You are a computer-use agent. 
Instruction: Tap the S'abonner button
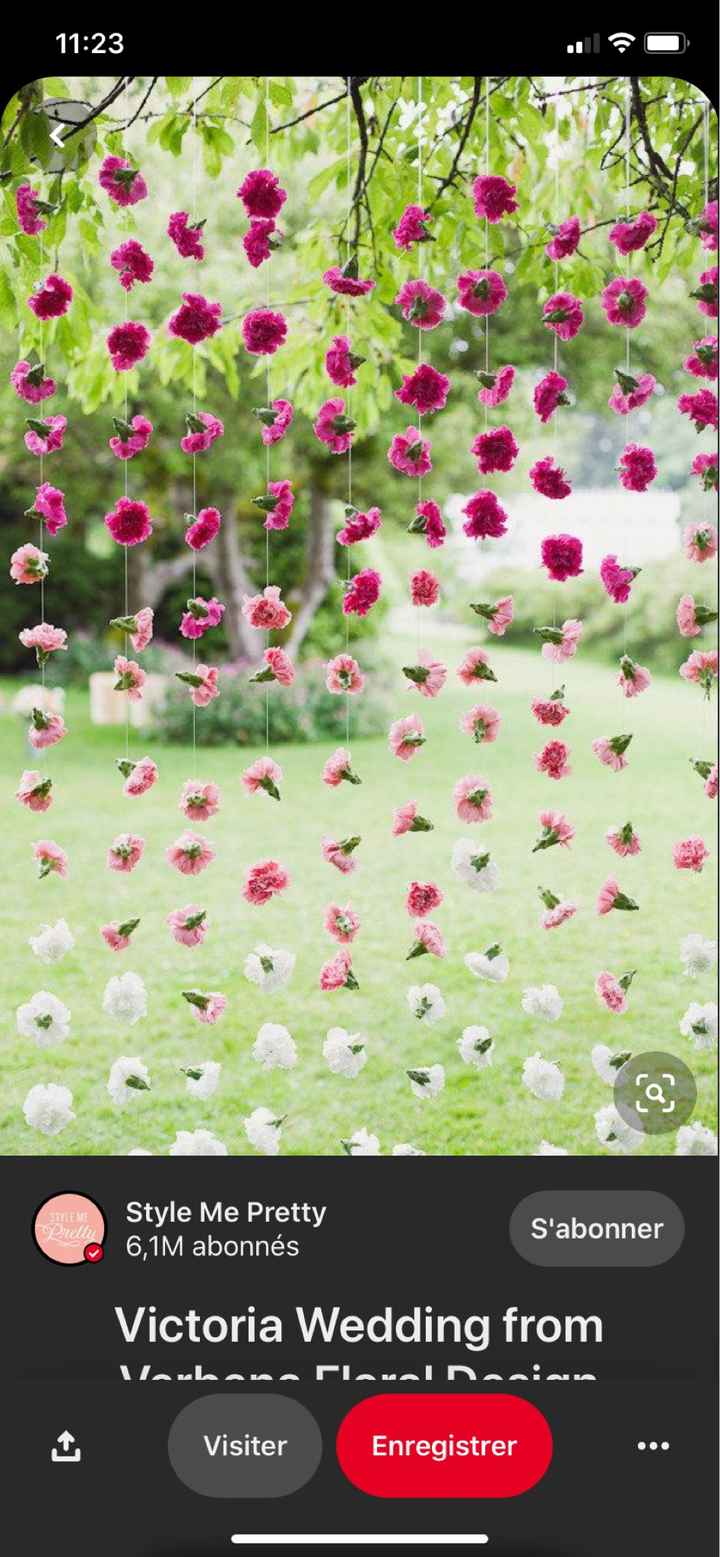596,1228
